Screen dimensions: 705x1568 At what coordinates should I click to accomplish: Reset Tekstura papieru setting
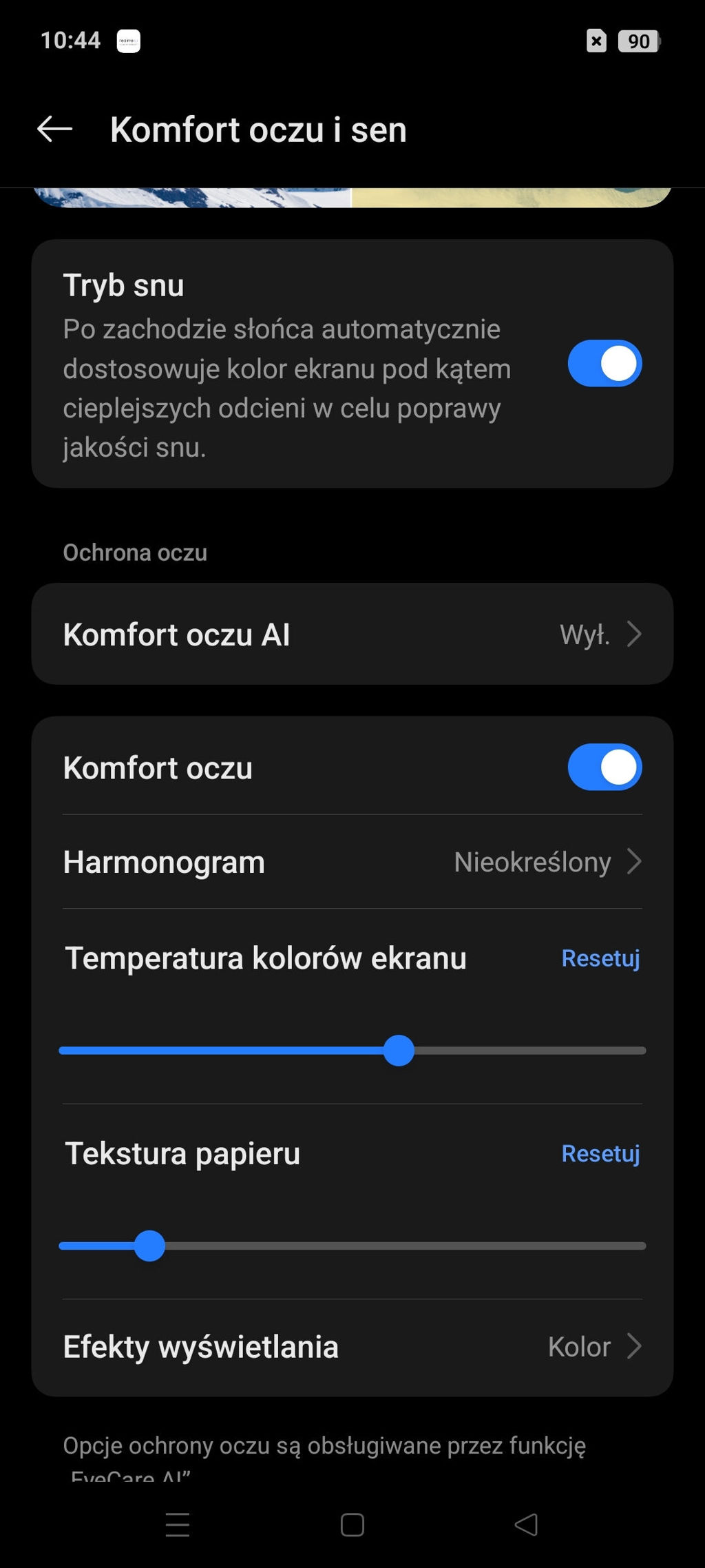600,1153
